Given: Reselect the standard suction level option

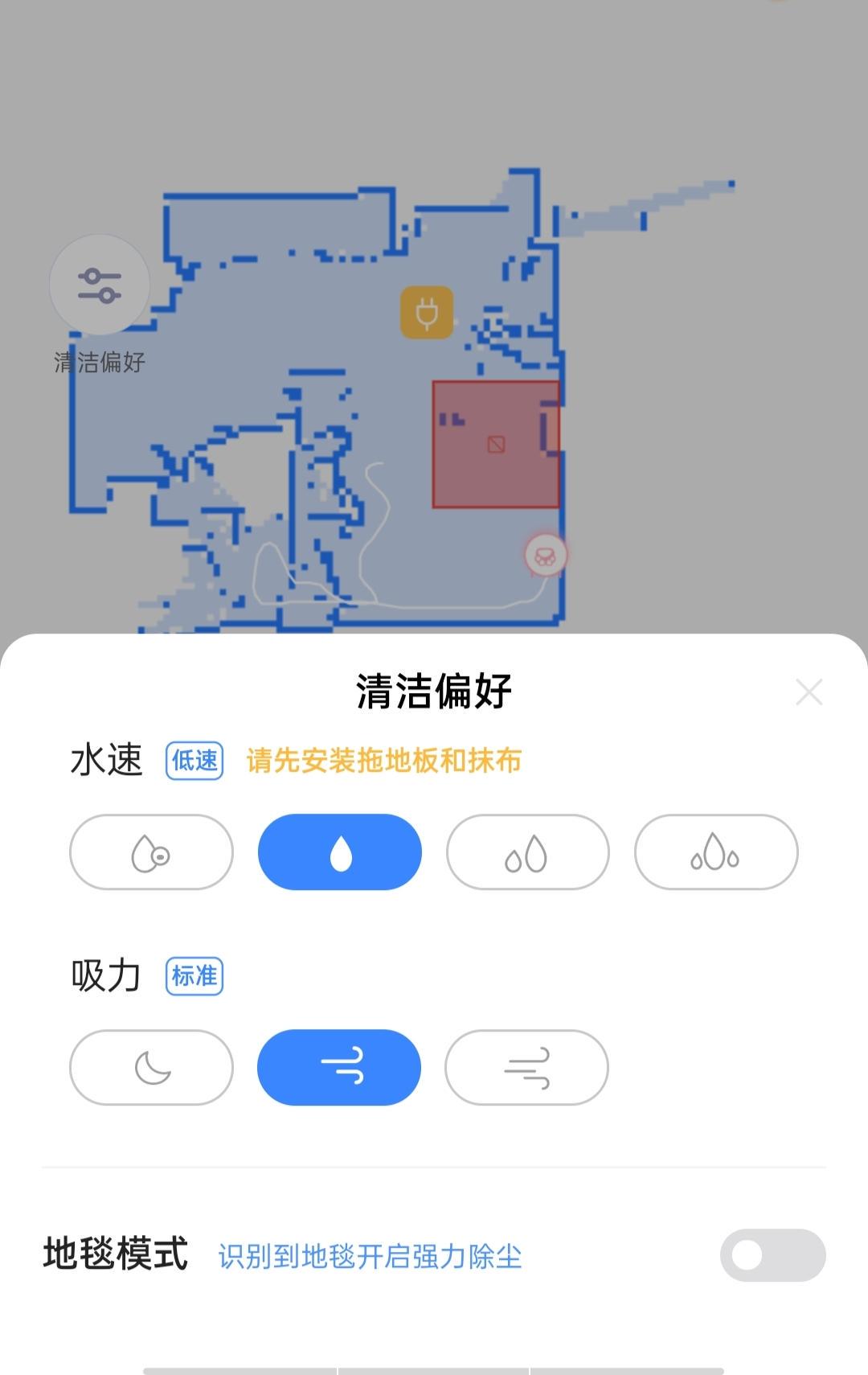Looking at the screenshot, I should (x=338, y=1067).
